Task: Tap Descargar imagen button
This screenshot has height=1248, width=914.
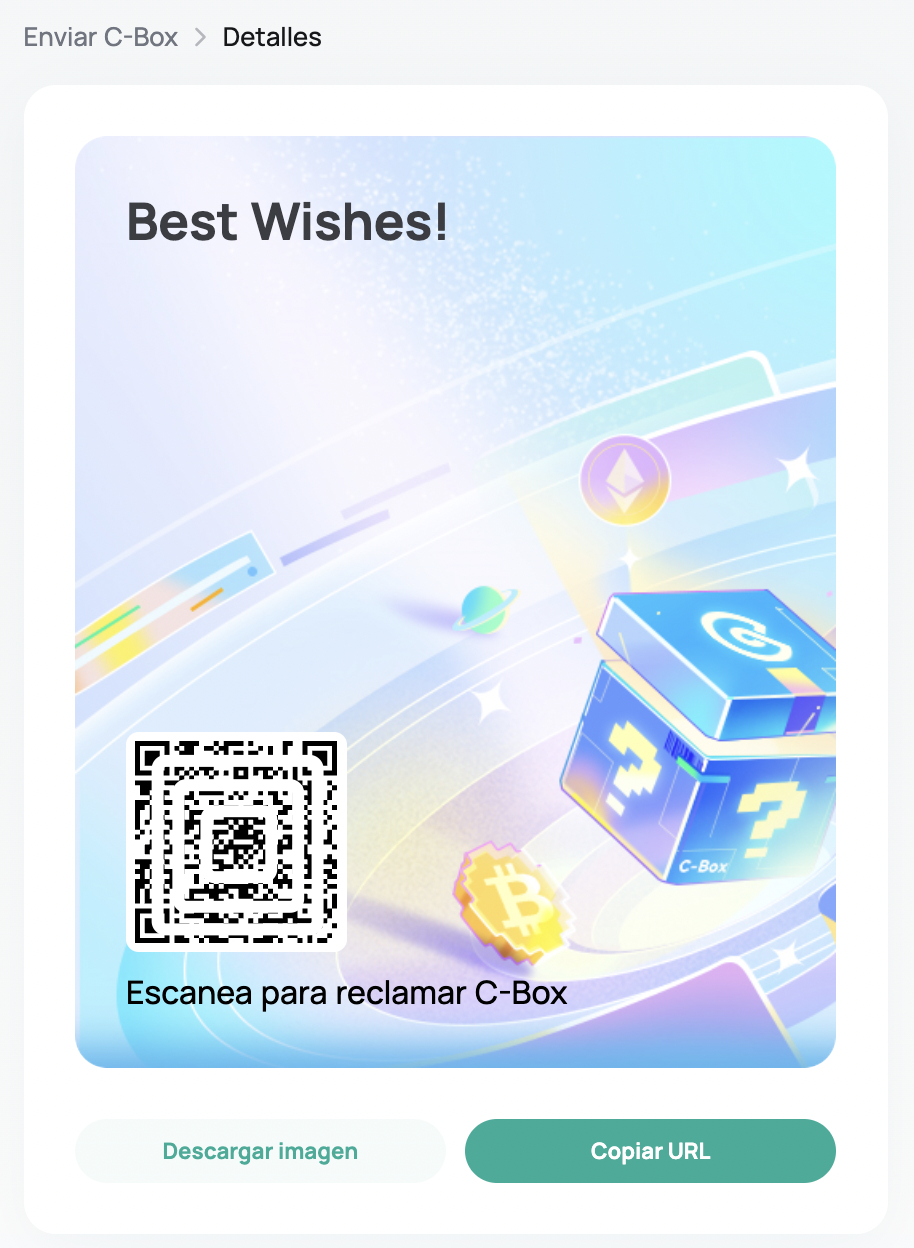Action: click(x=260, y=1151)
